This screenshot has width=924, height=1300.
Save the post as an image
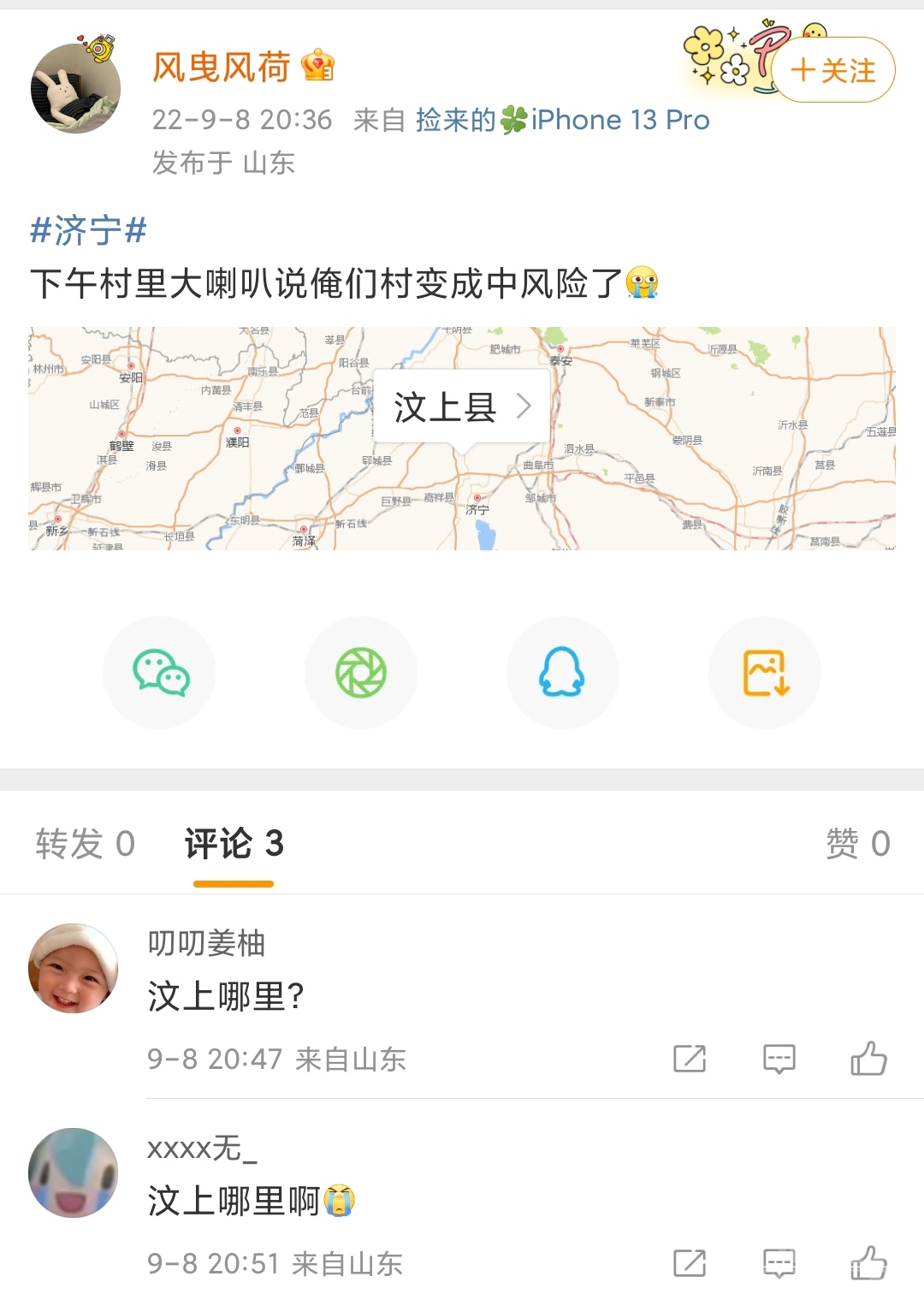point(765,673)
